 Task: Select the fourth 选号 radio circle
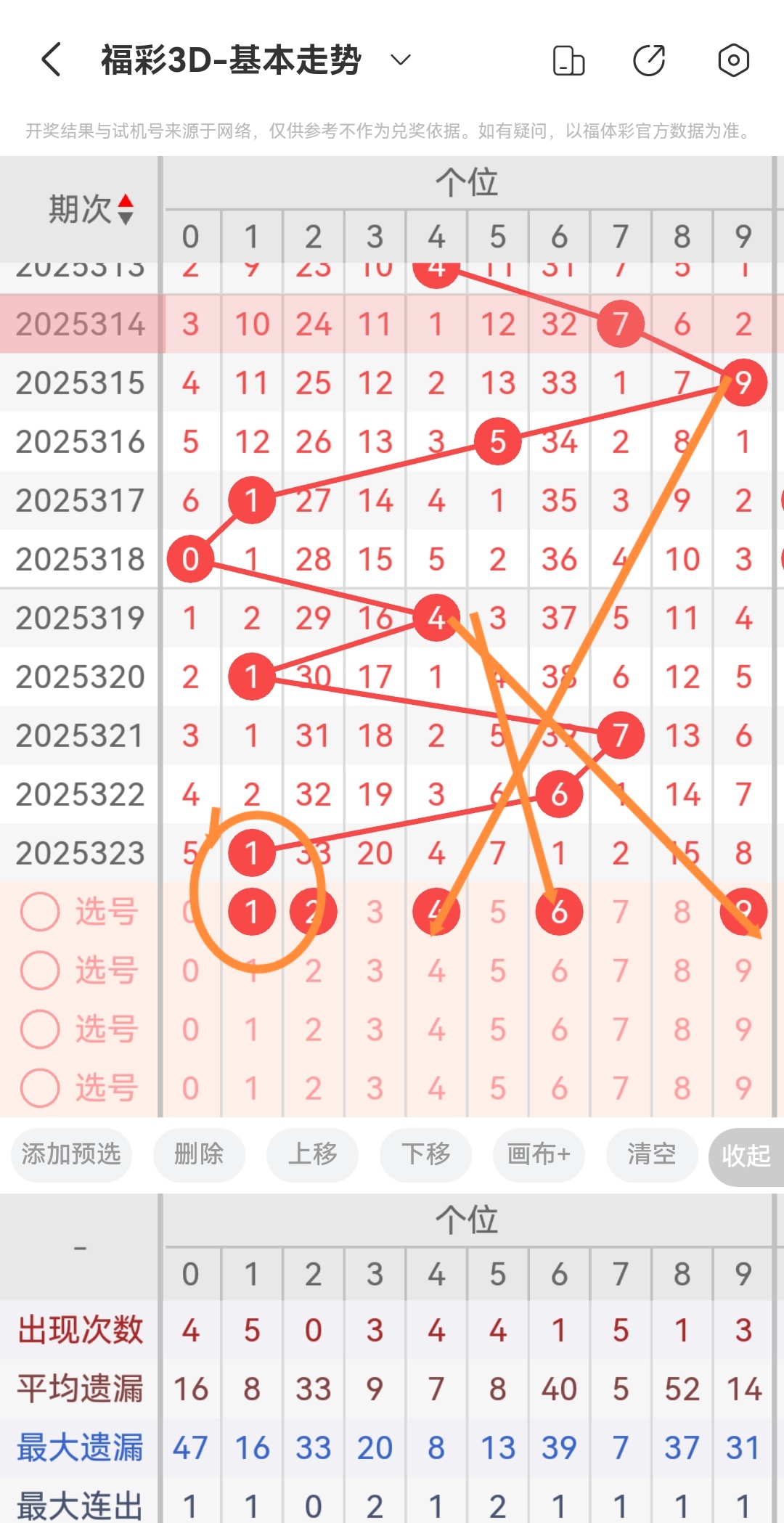pyautogui.click(x=41, y=1087)
